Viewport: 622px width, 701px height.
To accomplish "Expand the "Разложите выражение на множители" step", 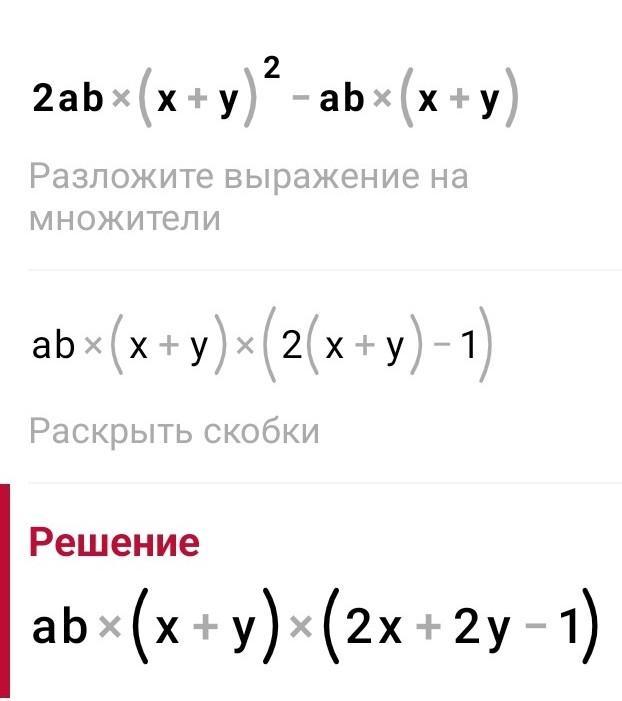I will point(249,197).
